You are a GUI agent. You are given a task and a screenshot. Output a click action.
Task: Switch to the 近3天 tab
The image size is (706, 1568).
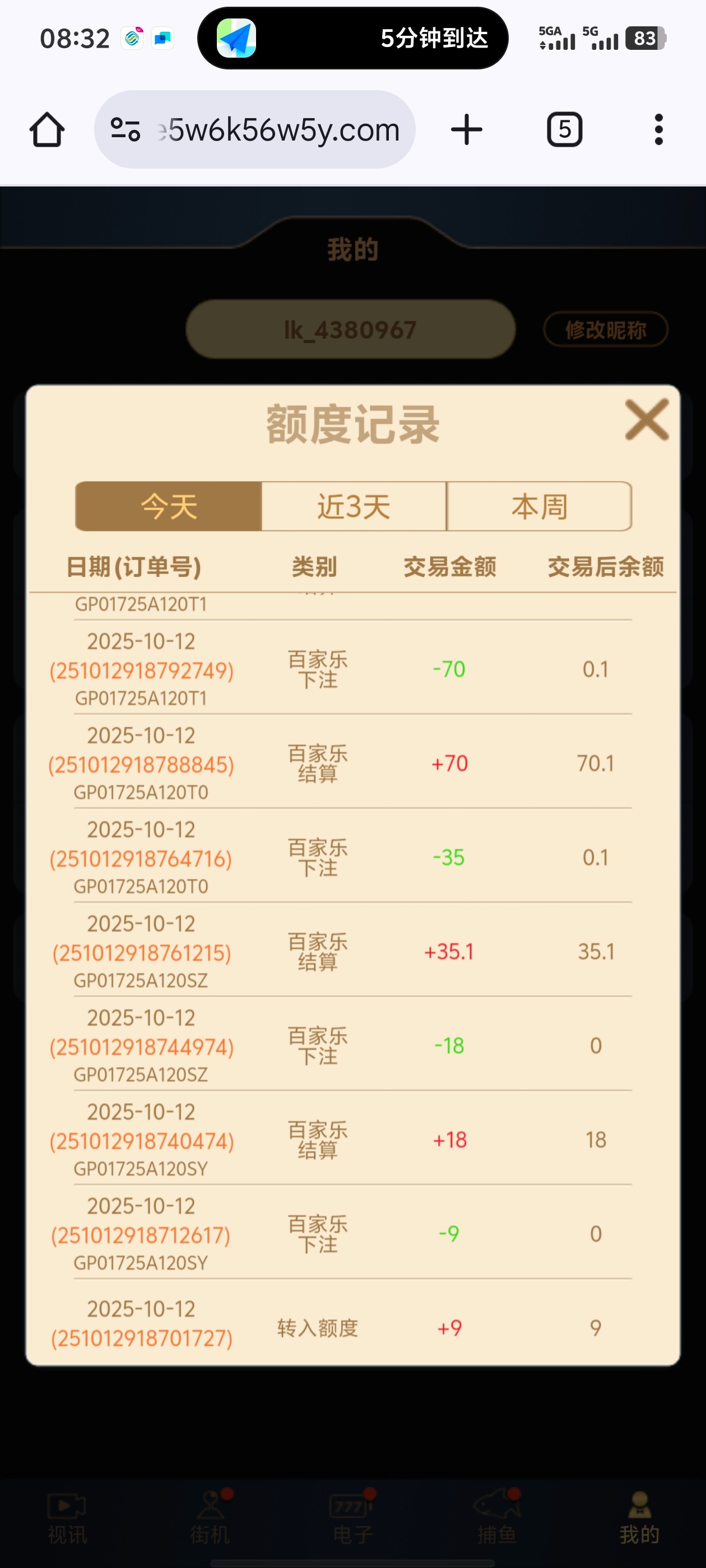(x=354, y=506)
